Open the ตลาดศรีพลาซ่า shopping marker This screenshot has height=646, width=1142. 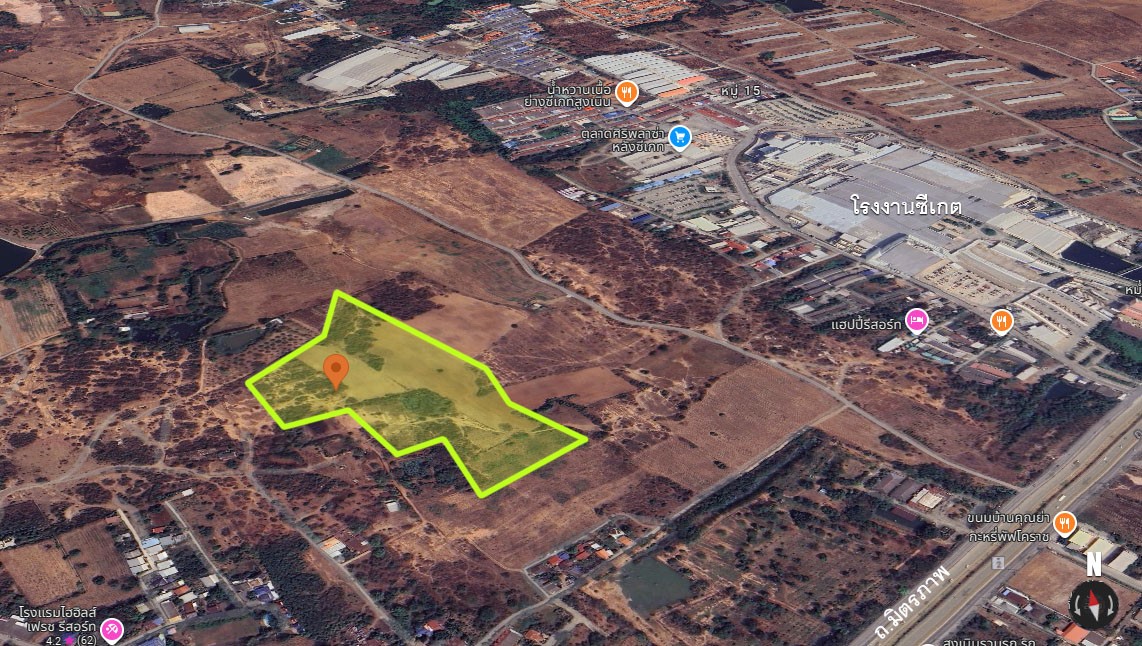click(681, 136)
